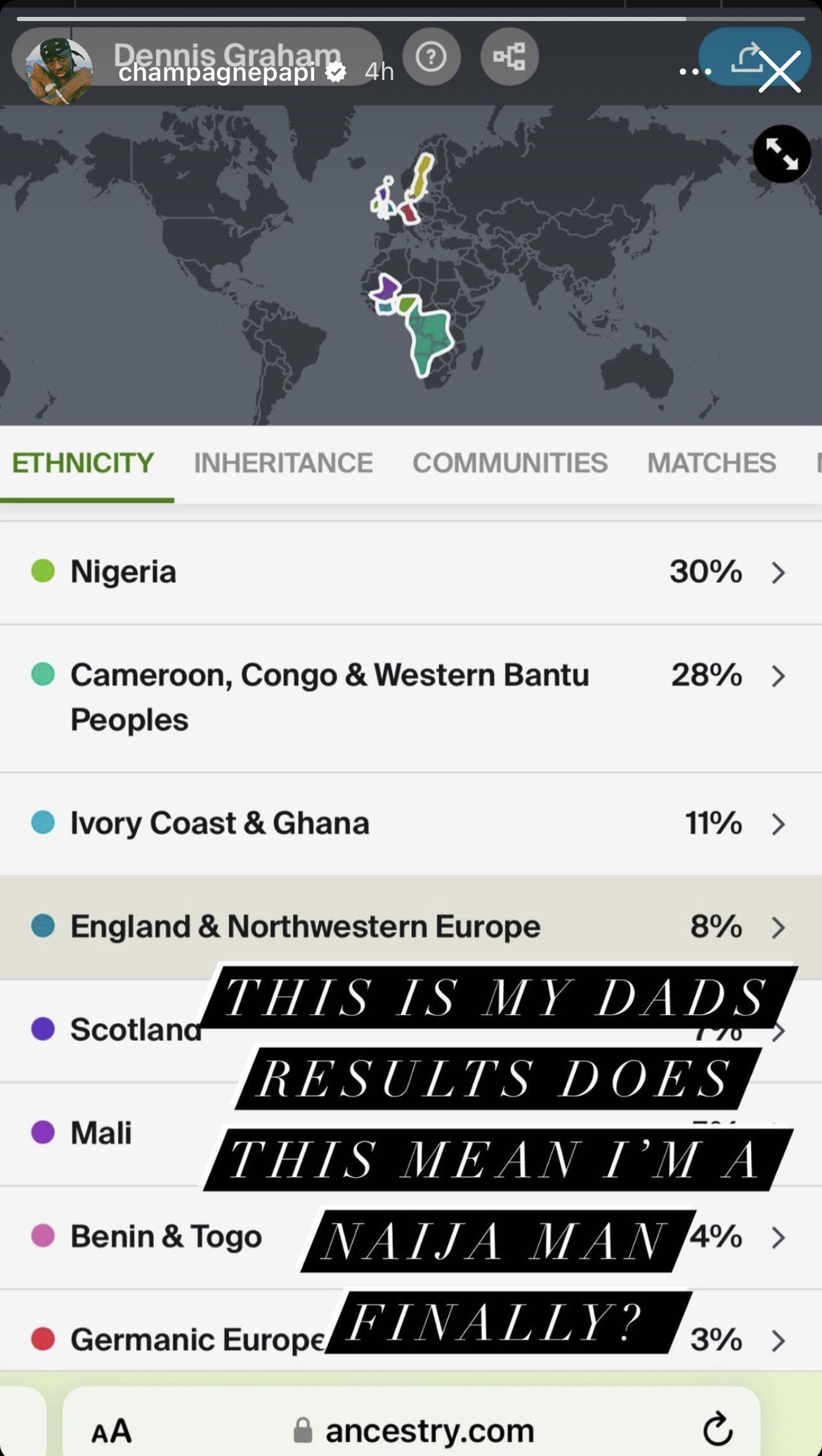The width and height of the screenshot is (822, 1456).
Task: Tap the champagnepapi username
Action: click(x=216, y=72)
